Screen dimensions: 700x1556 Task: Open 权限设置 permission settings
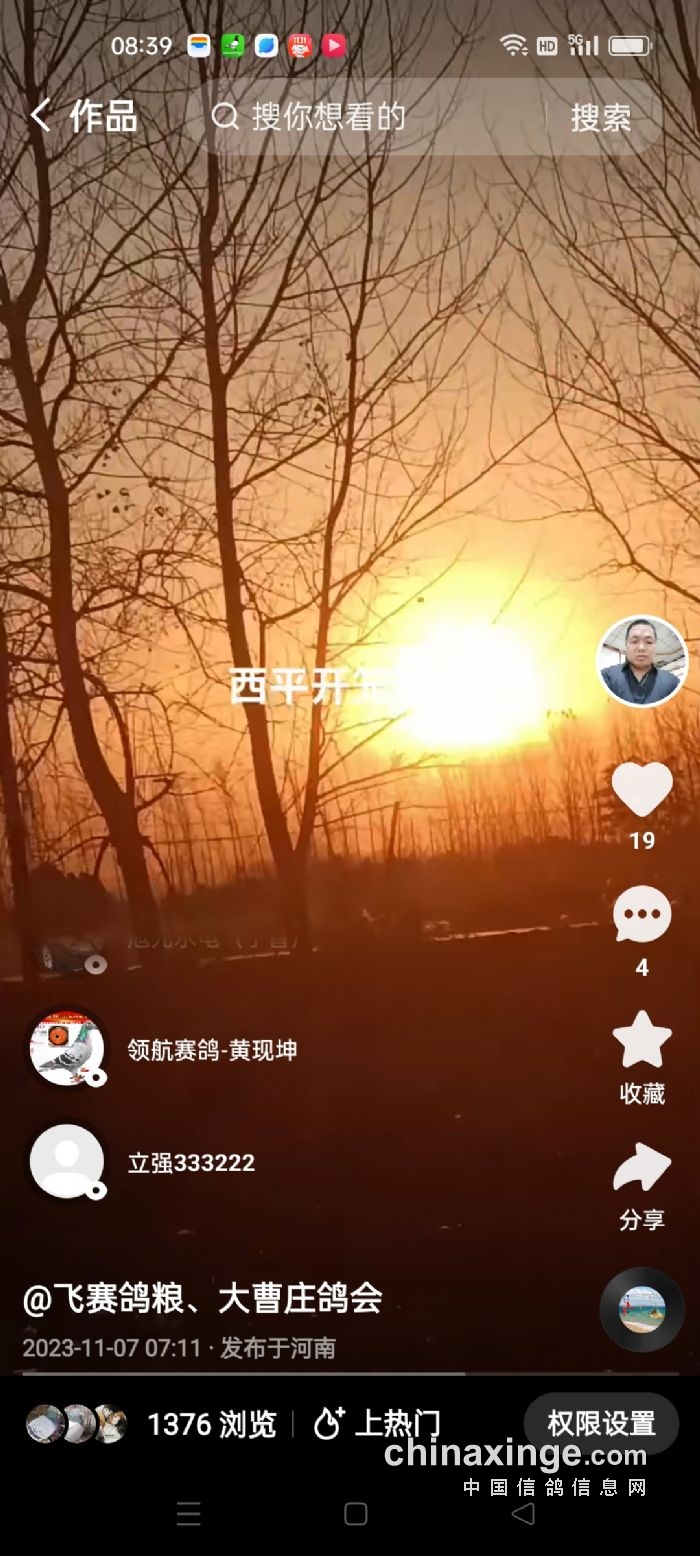coord(601,1423)
